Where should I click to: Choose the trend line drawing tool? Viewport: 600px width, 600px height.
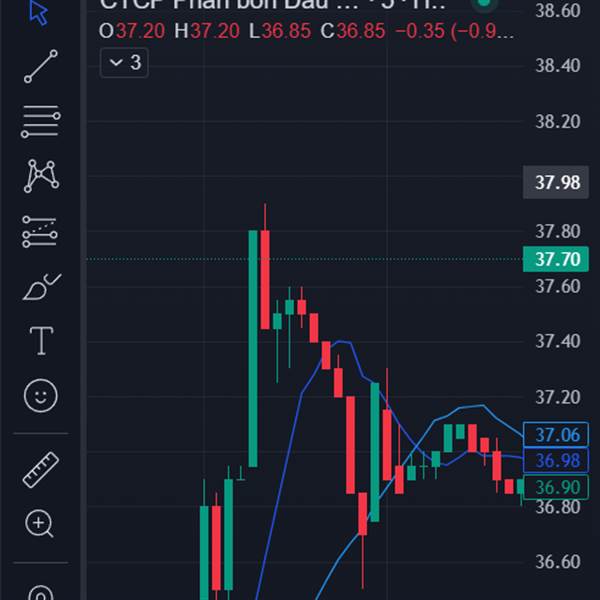40,66
